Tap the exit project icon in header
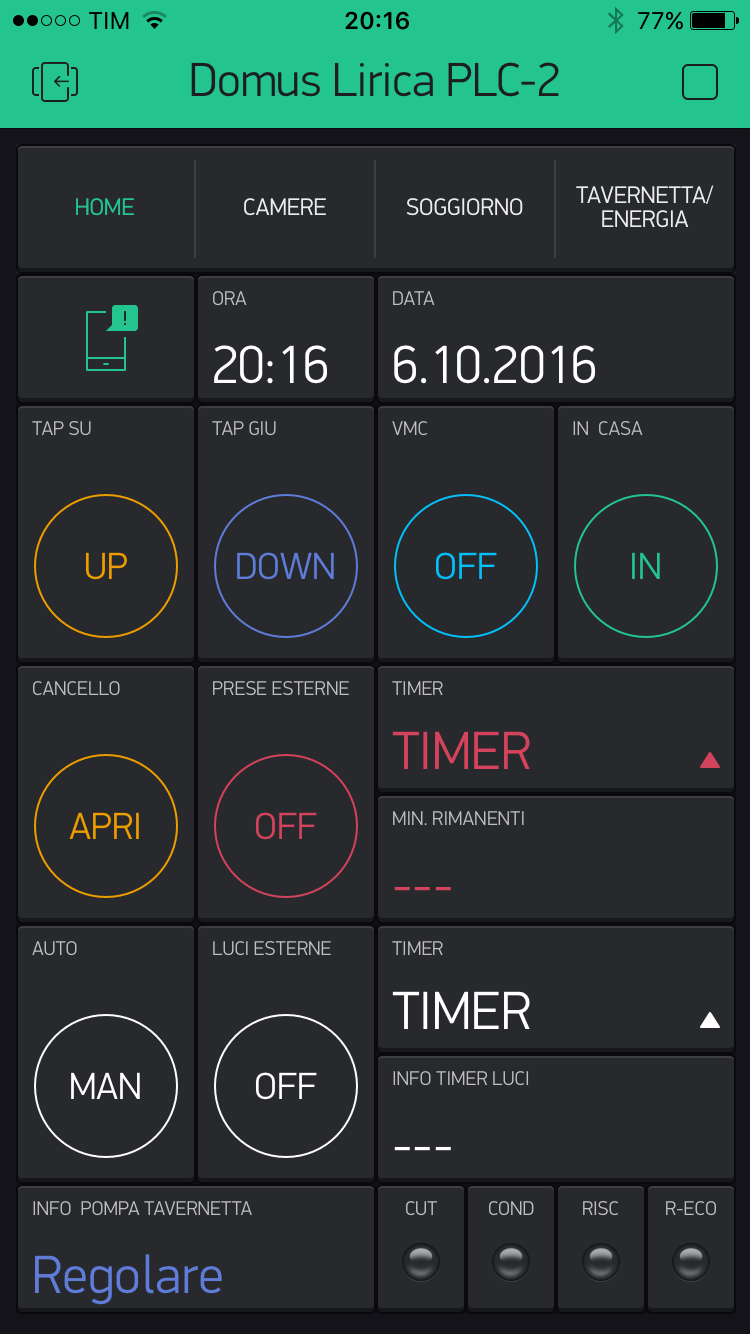750x1334 pixels. (55, 82)
